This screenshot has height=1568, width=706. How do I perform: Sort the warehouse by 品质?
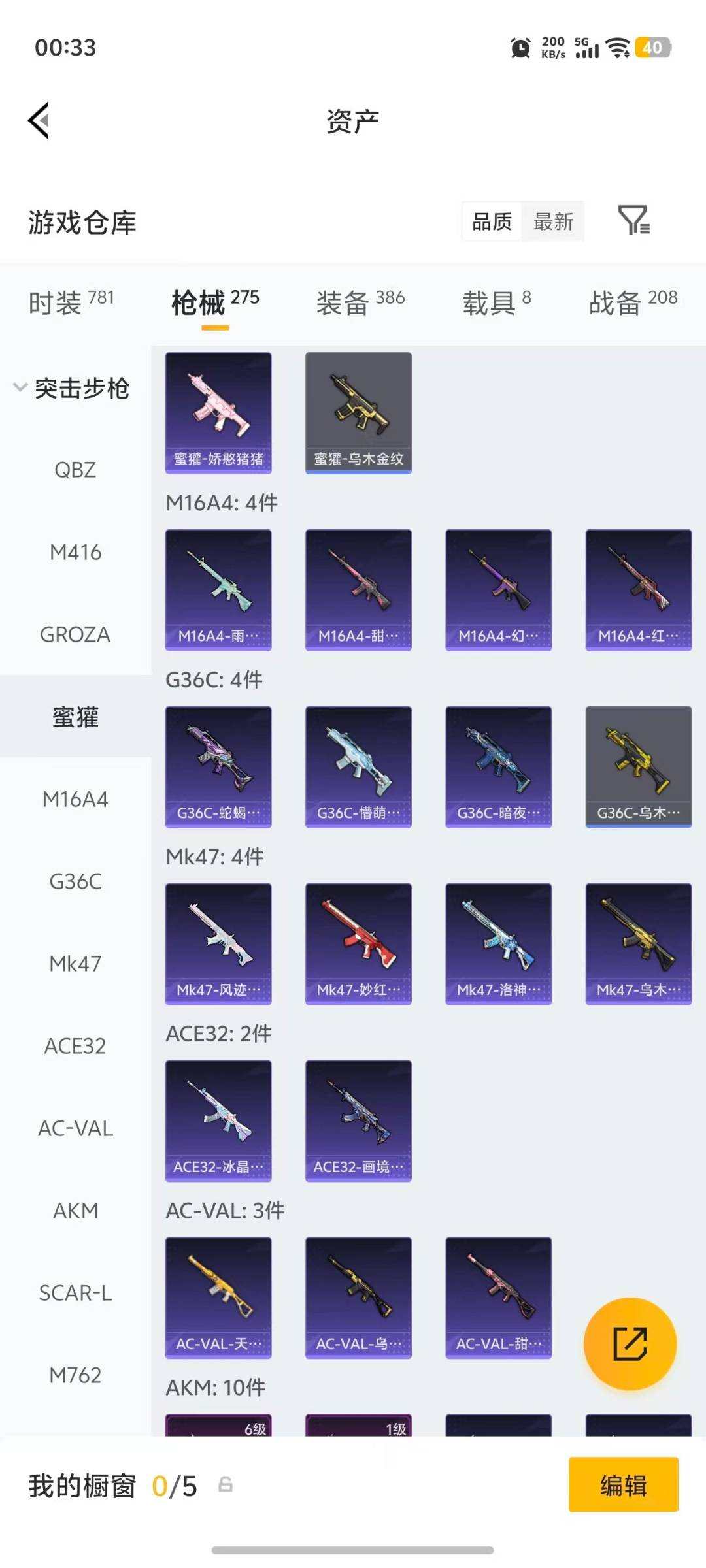[492, 222]
